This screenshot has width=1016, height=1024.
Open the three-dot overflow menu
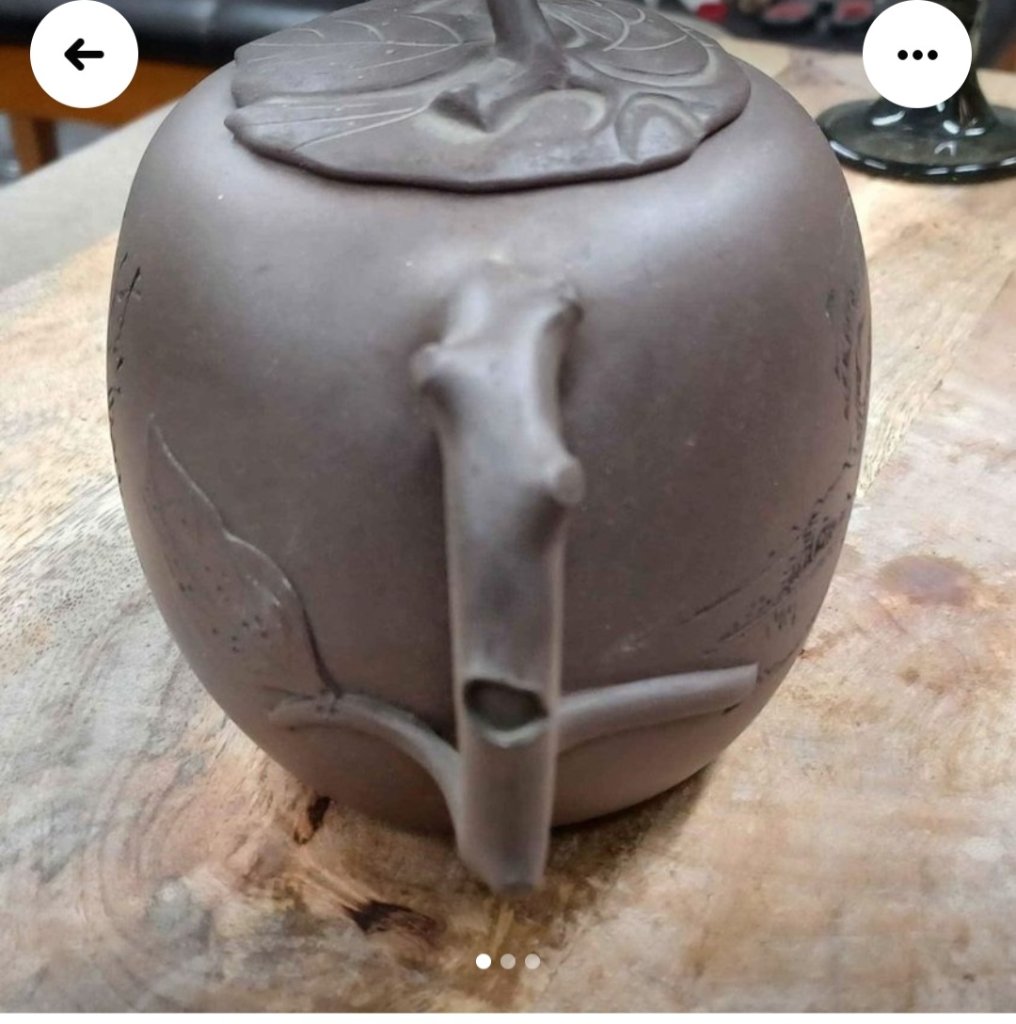pos(916,55)
